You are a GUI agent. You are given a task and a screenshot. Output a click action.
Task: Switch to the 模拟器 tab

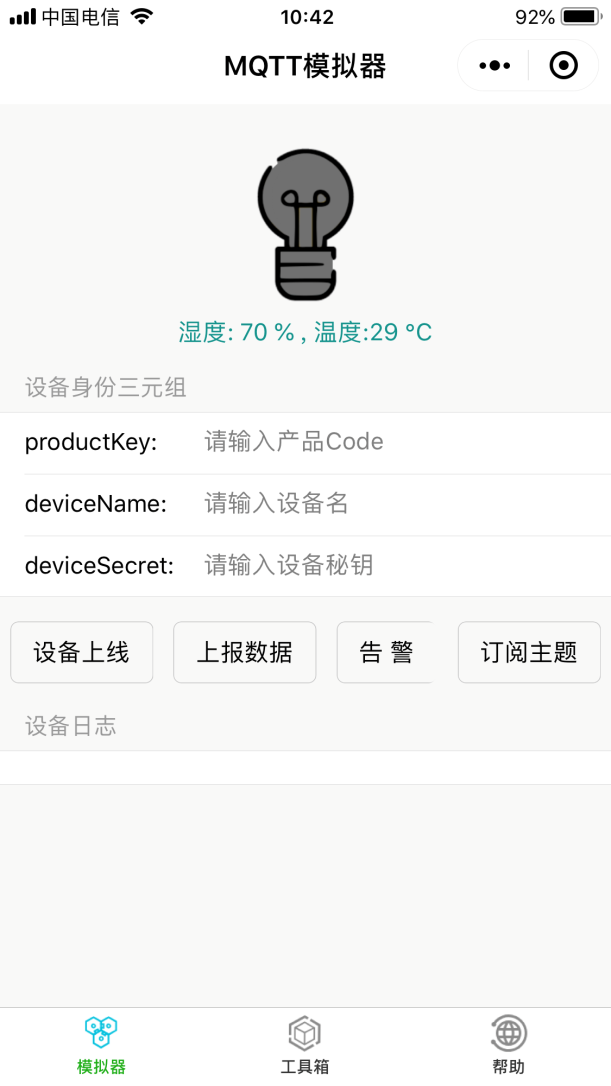point(101,1045)
